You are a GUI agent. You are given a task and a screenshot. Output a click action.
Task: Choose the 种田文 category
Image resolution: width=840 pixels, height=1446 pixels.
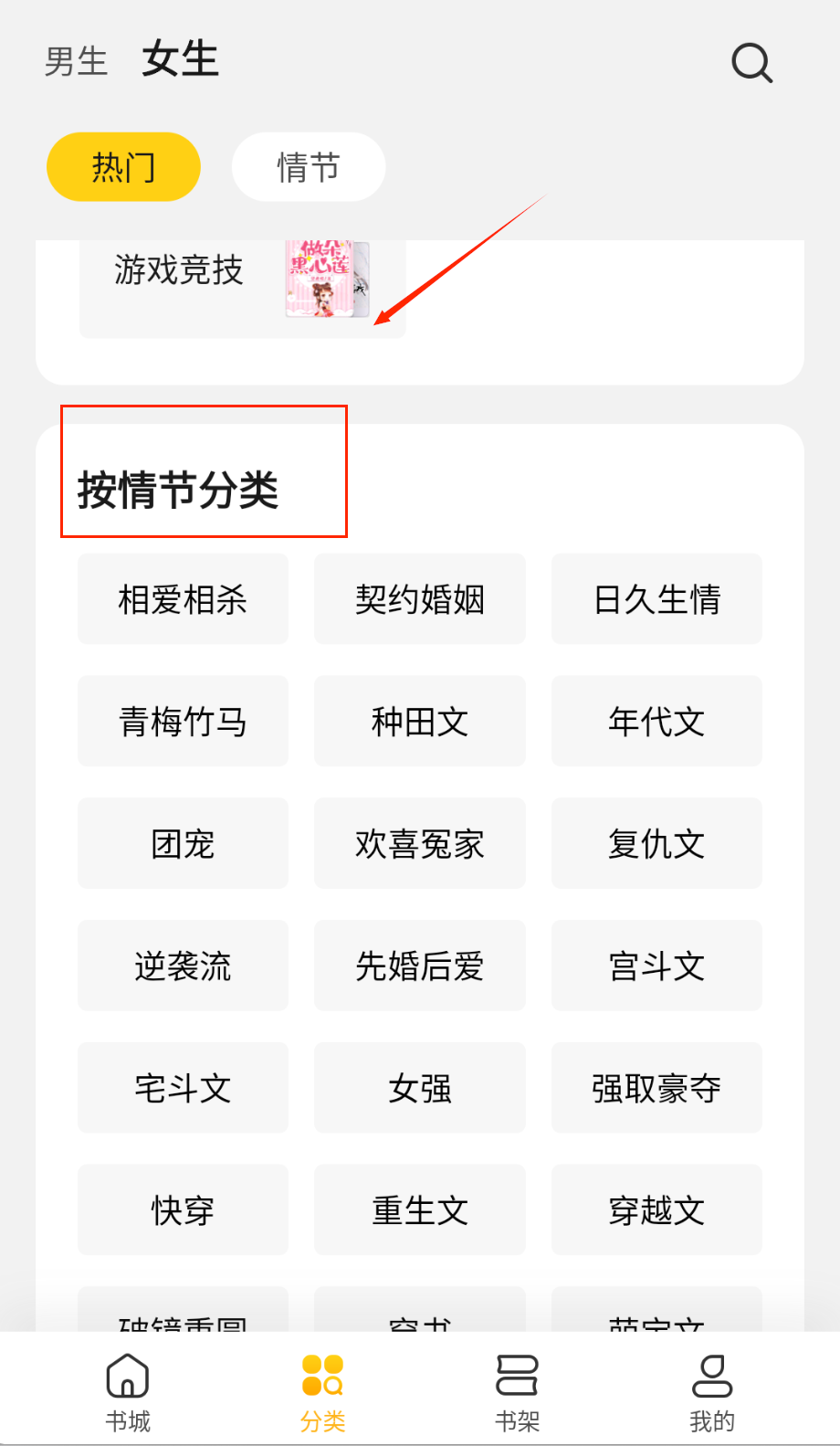[420, 722]
